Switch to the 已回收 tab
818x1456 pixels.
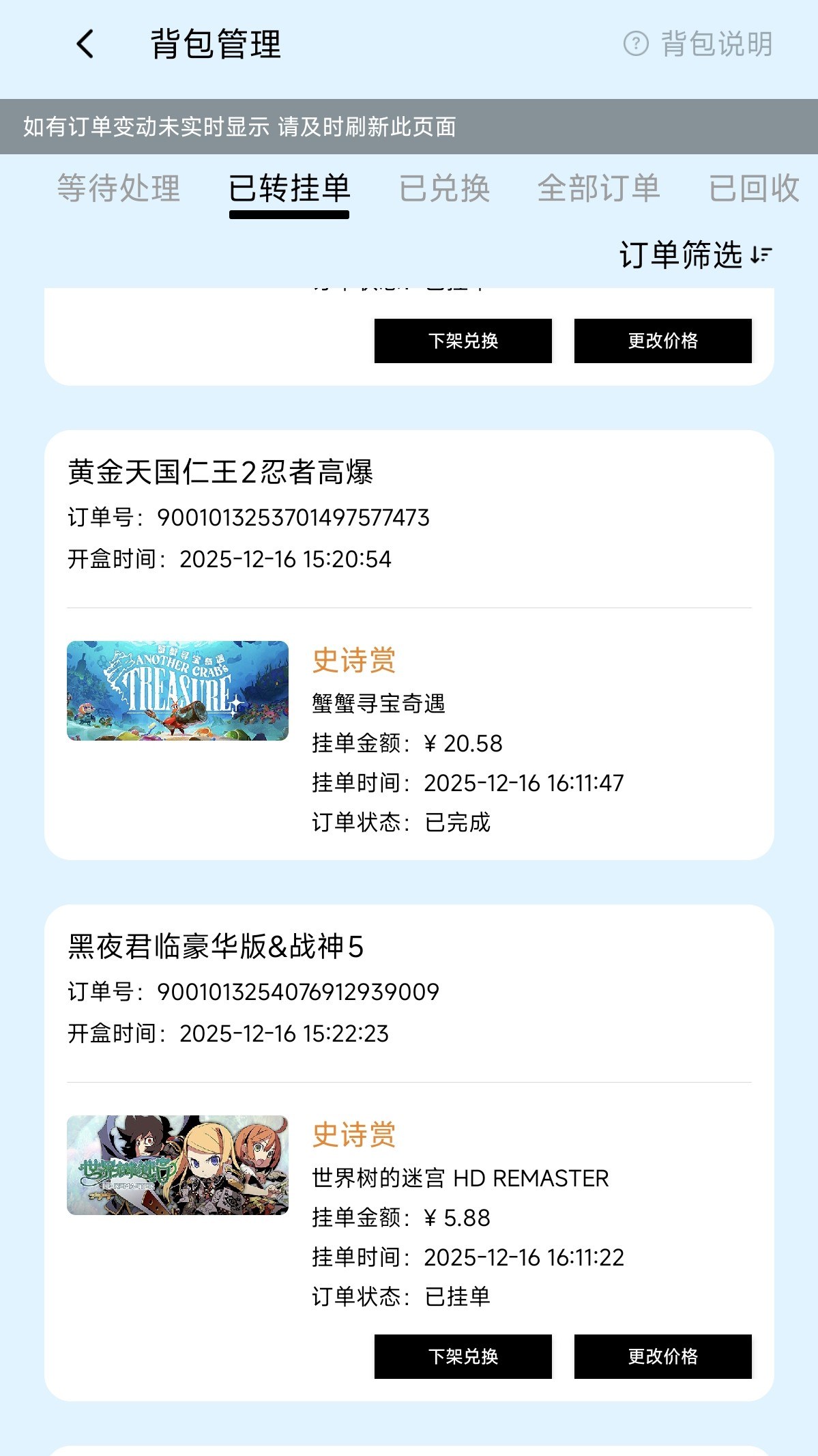coord(753,188)
